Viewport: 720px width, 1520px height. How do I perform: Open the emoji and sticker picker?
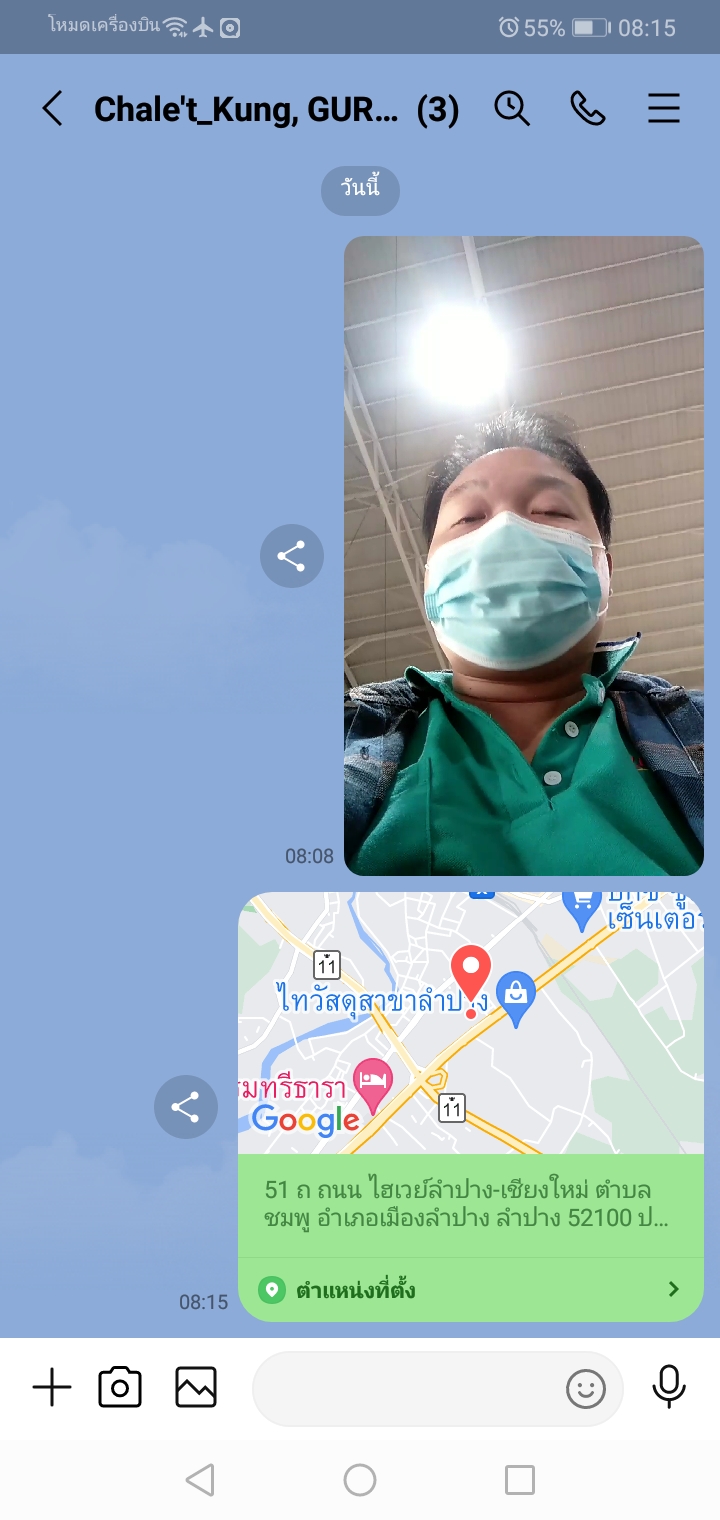[x=586, y=1388]
